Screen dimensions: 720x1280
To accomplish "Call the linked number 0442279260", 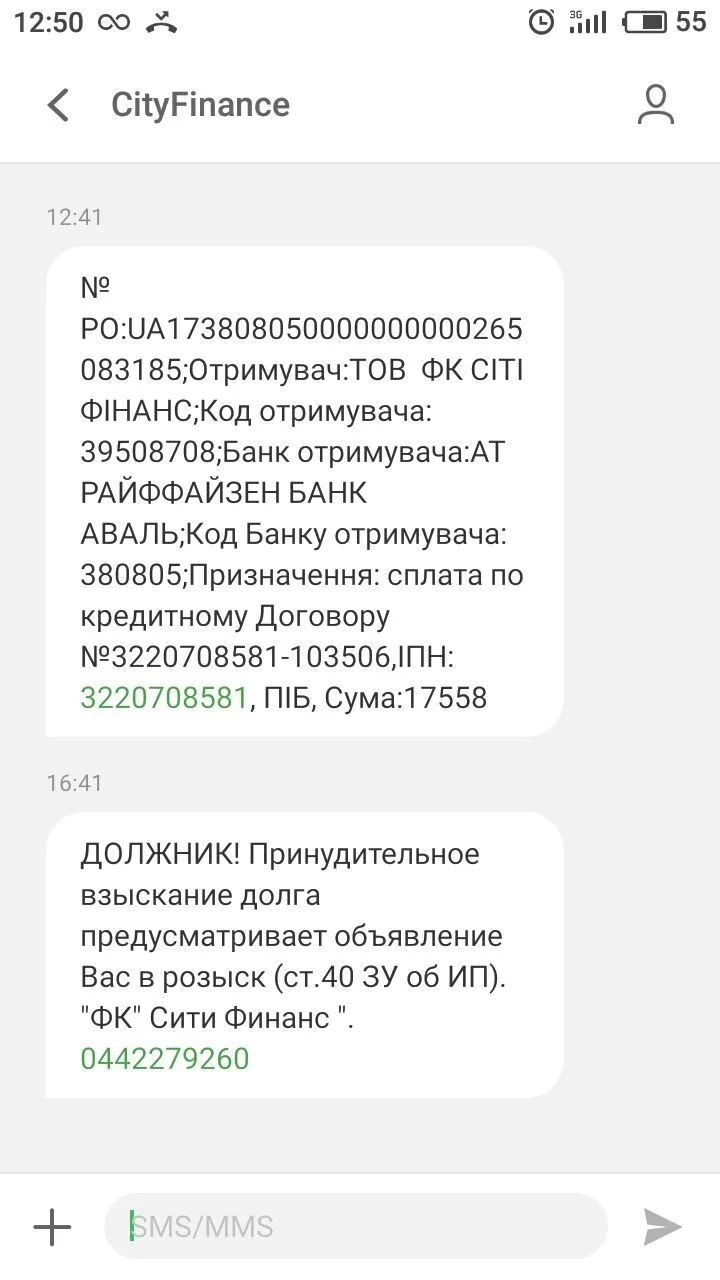I will [x=164, y=1058].
